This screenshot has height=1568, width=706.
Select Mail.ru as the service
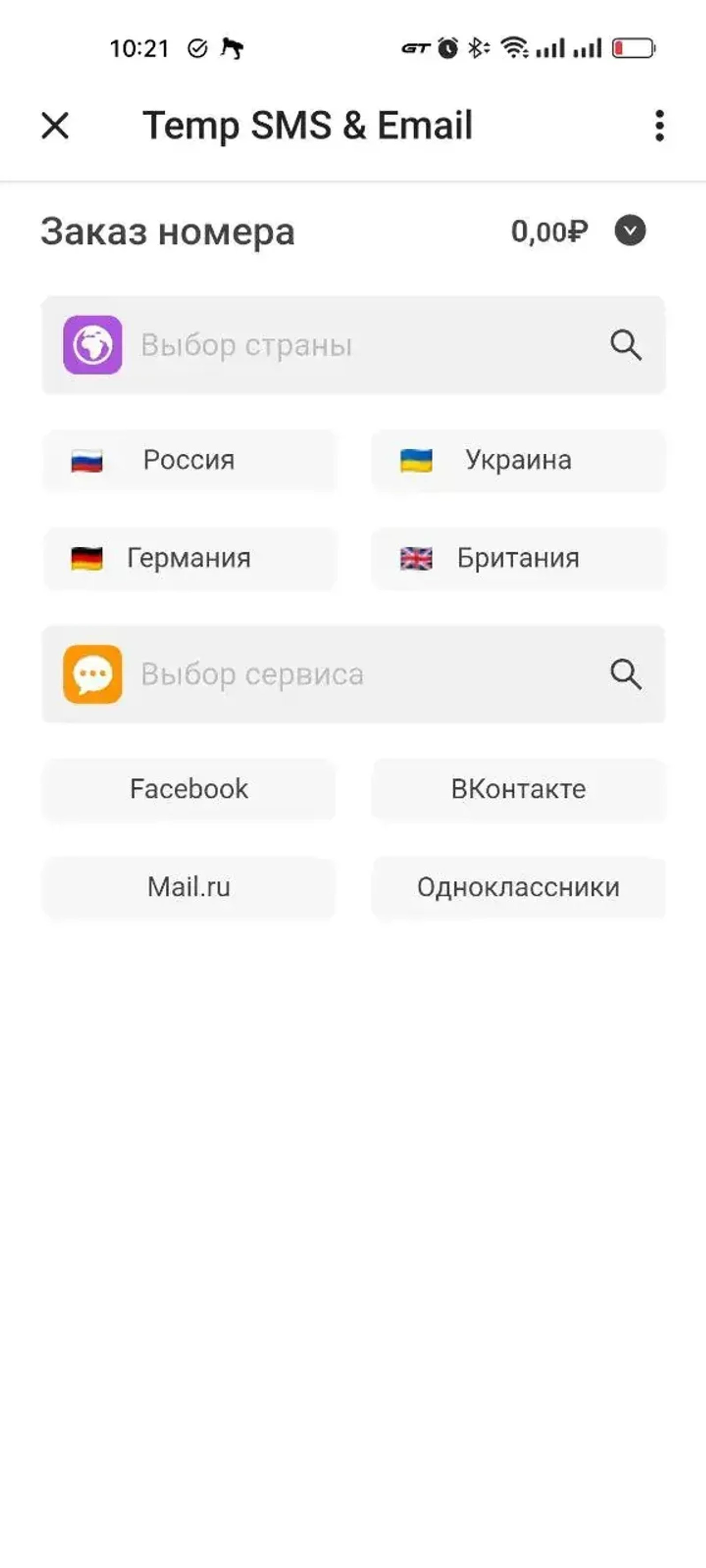coord(189,888)
